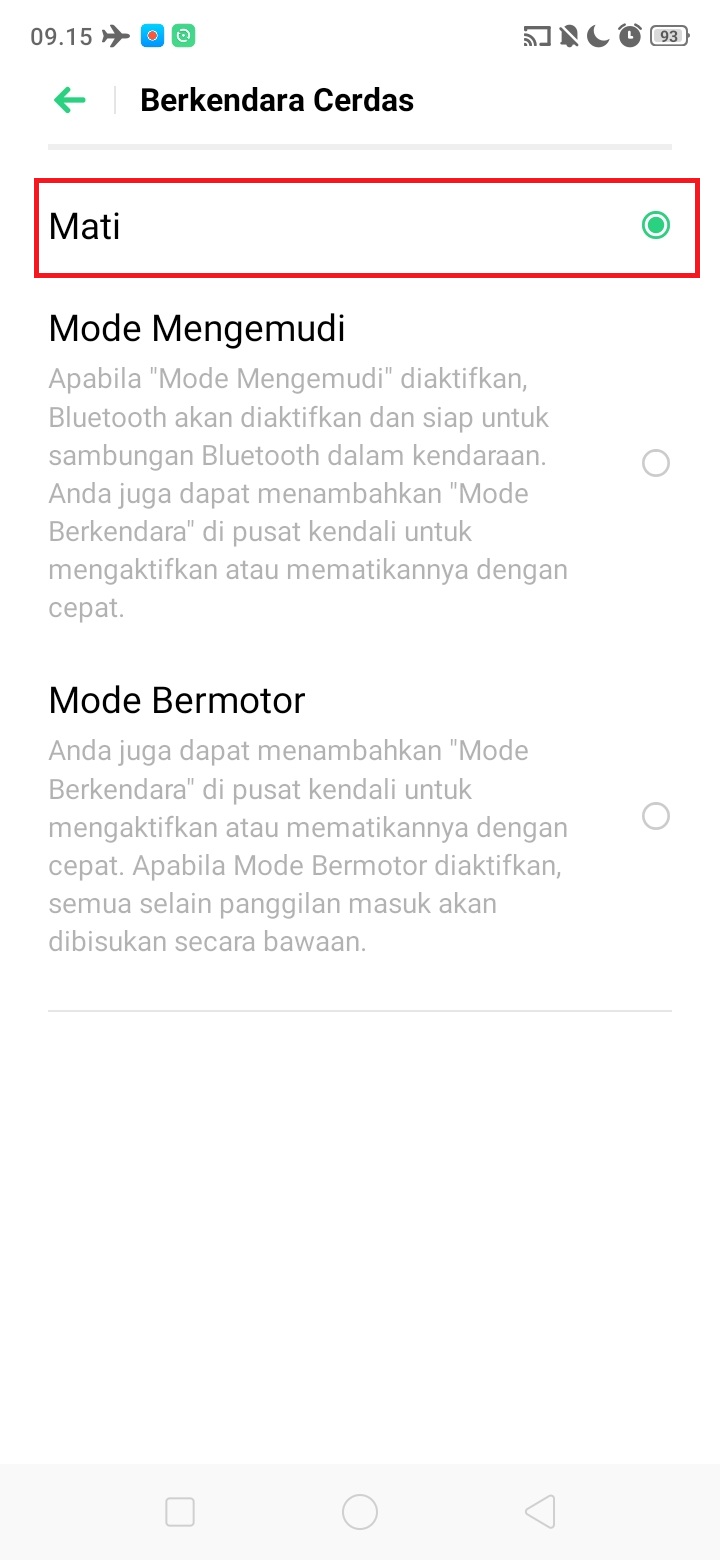Enable Mode Mengemudi
720x1560 pixels.
pos(655,464)
